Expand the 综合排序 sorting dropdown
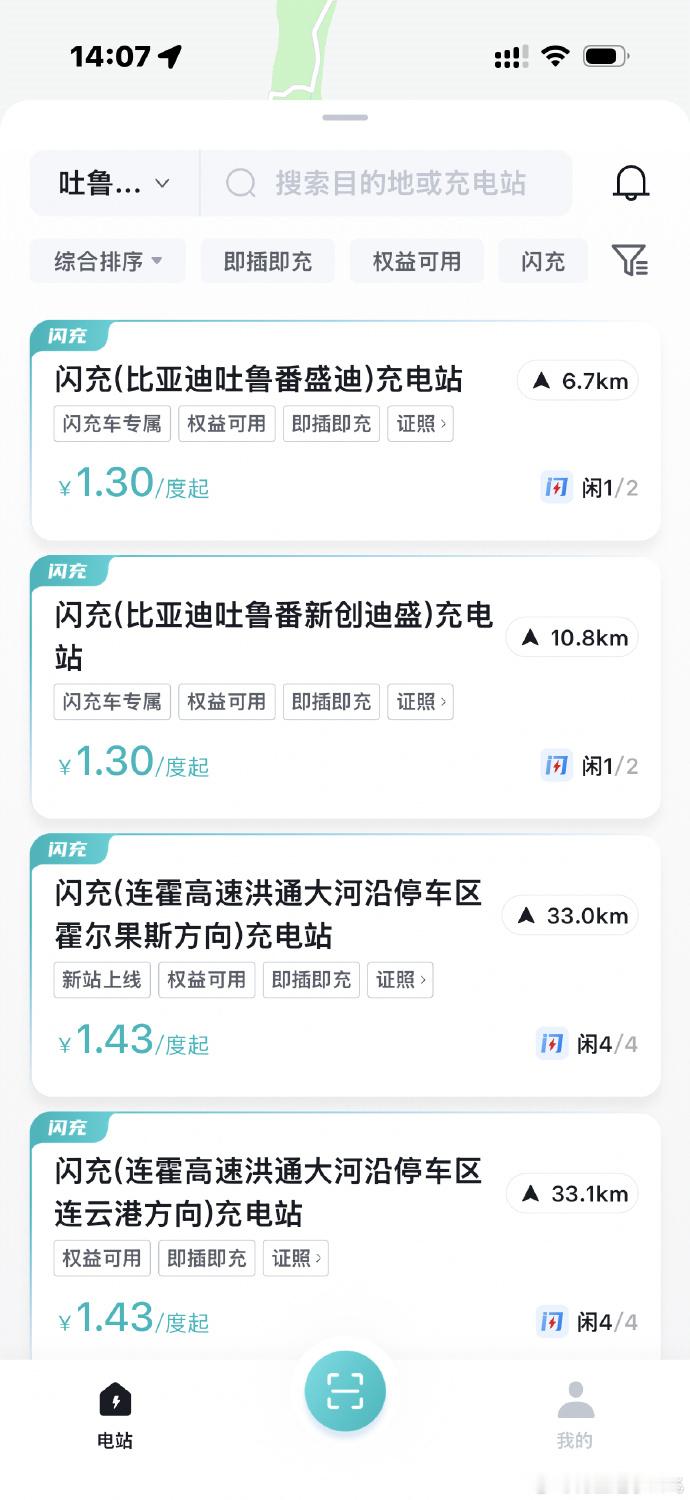 point(108,261)
